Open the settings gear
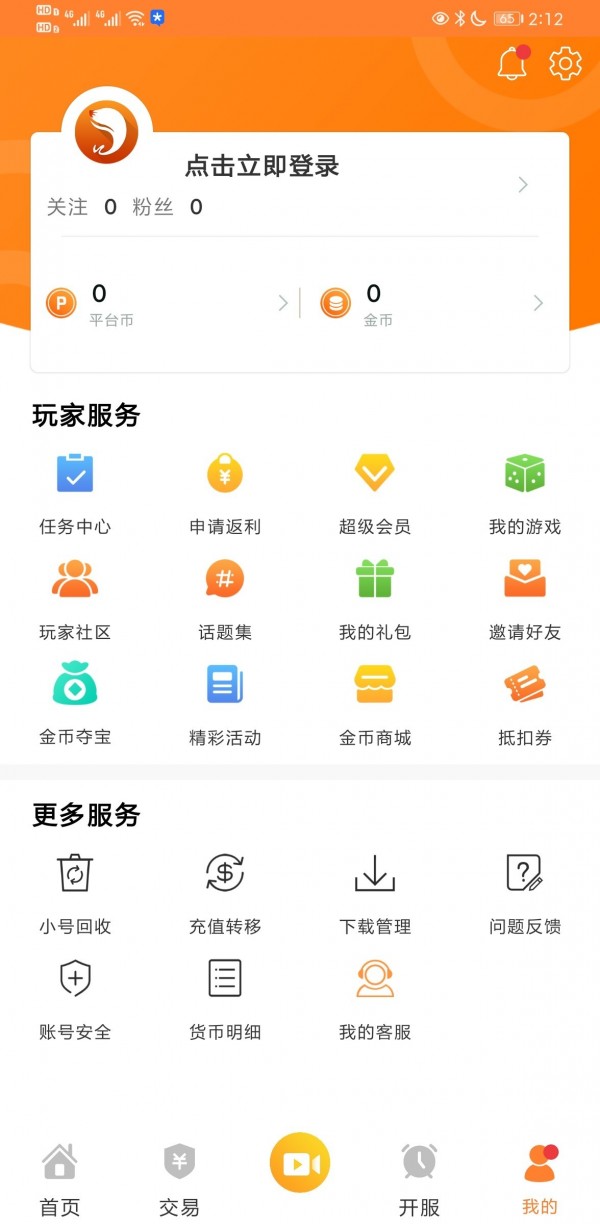The image size is (600, 1224). coord(565,64)
